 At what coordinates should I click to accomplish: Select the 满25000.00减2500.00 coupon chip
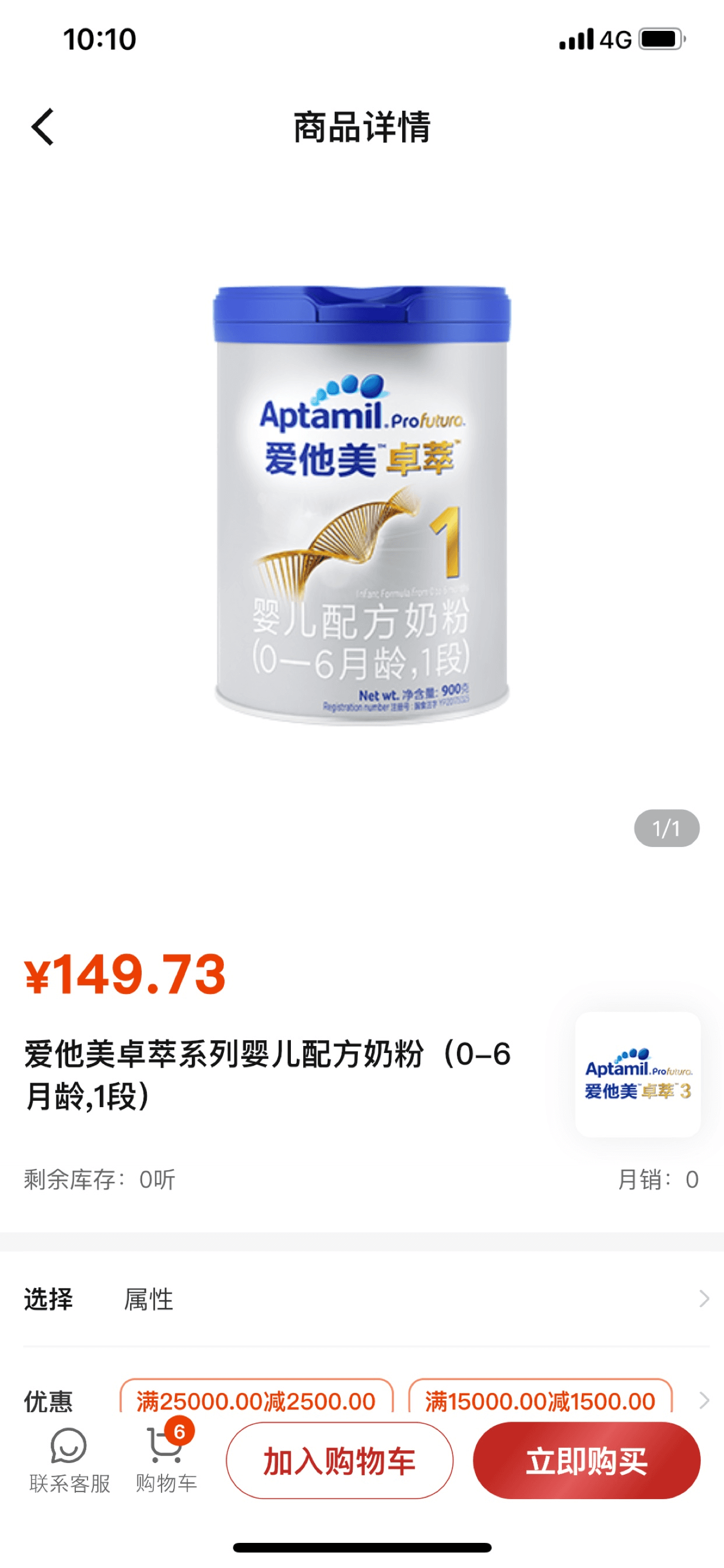pyautogui.click(x=256, y=1400)
